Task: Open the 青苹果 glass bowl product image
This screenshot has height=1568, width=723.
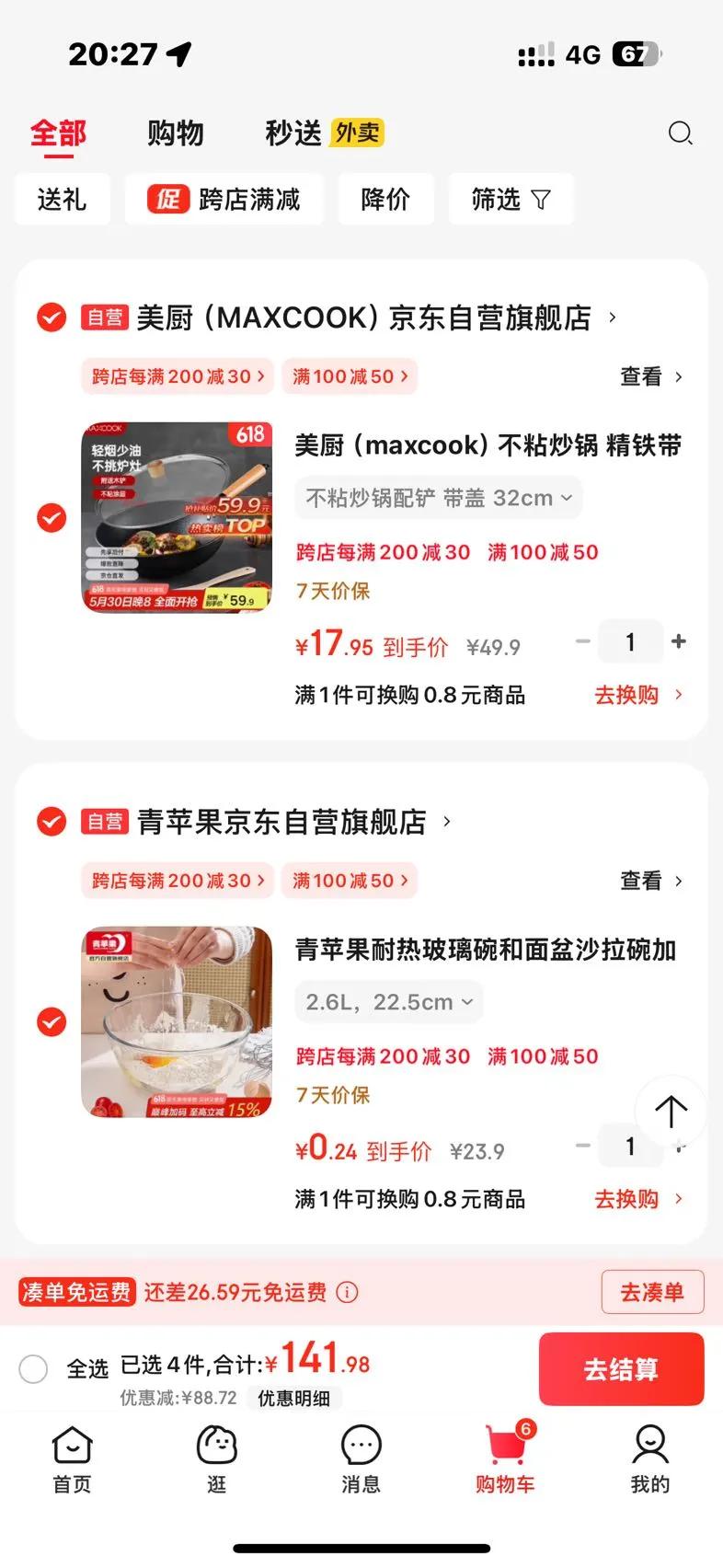Action: click(177, 1021)
